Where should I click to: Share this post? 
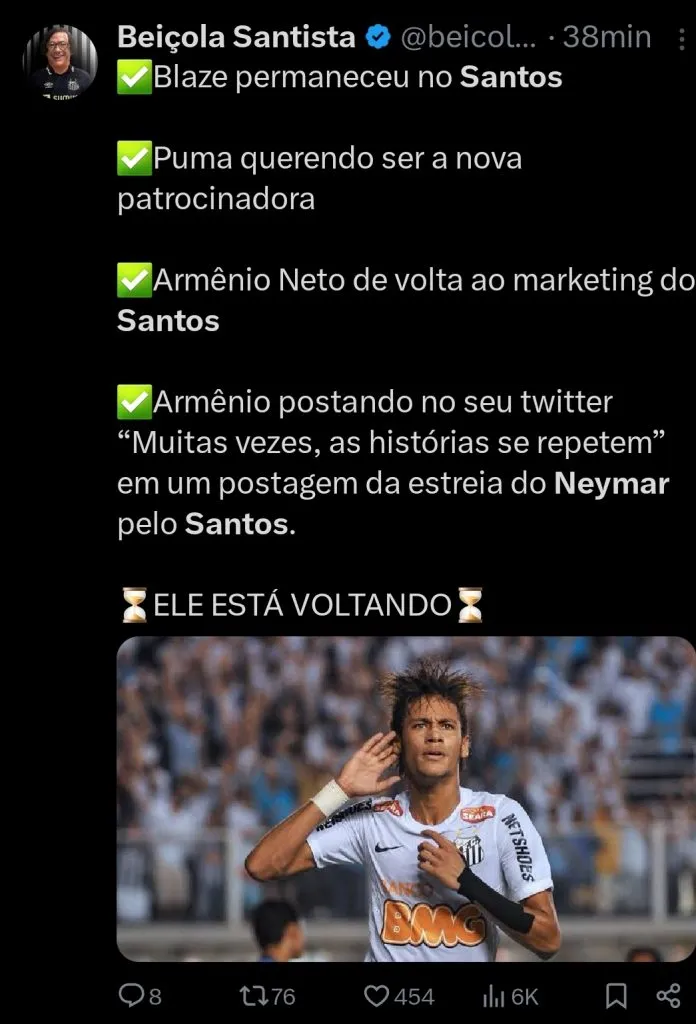[x=668, y=995]
